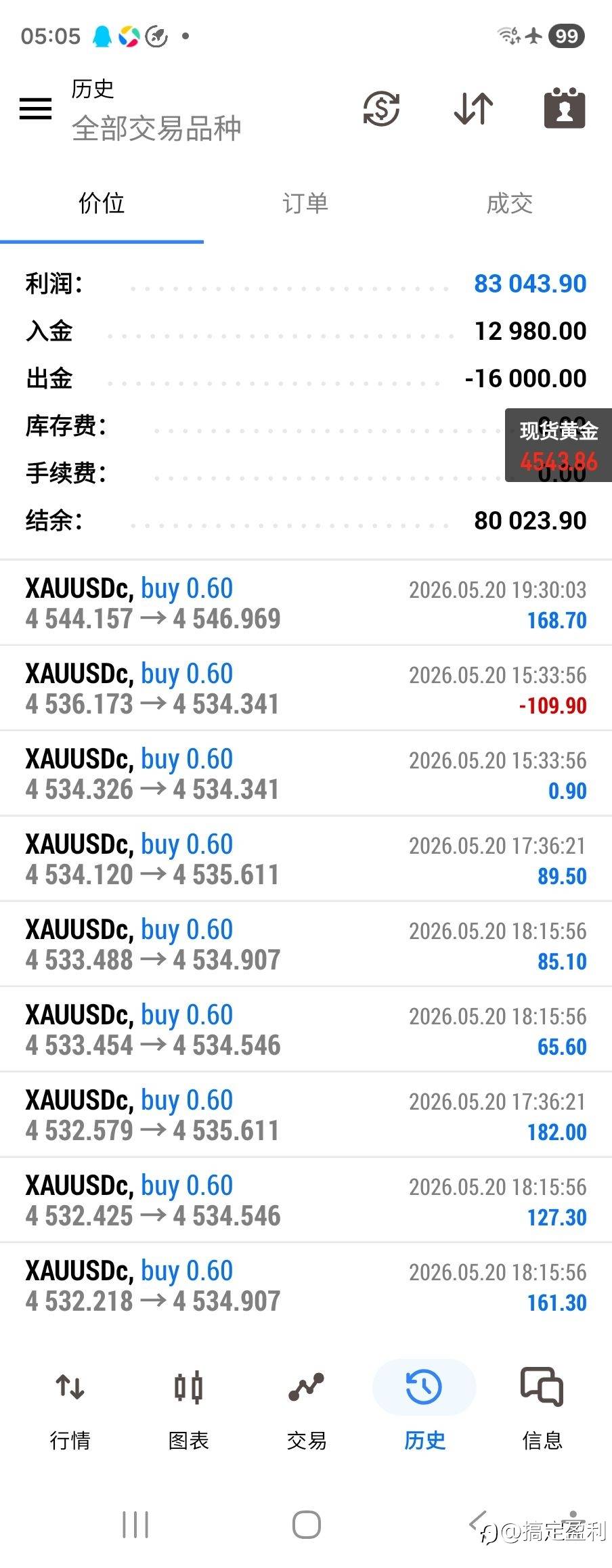Go to the 信息 messages tab

pos(542,1410)
